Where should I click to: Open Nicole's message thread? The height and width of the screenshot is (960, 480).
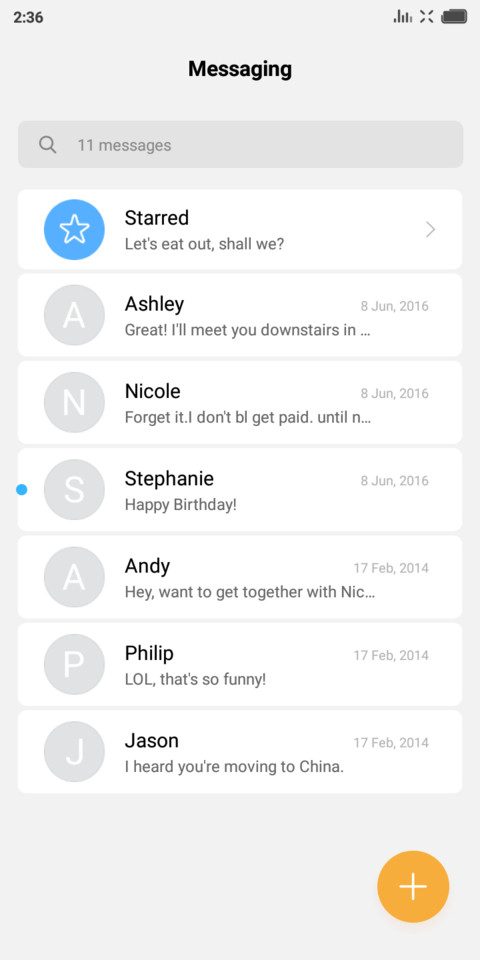click(x=240, y=402)
